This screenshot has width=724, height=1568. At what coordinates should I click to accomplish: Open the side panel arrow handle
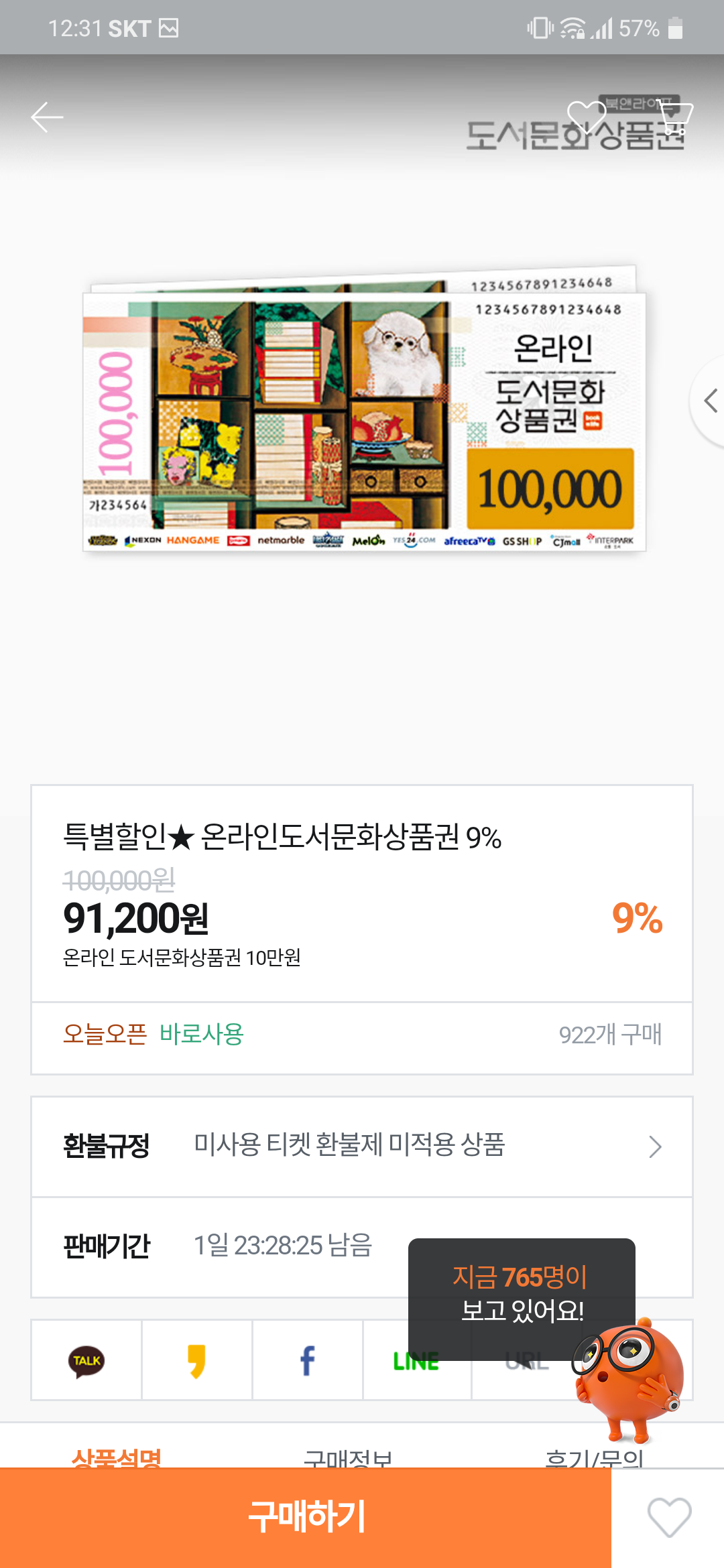(x=711, y=401)
